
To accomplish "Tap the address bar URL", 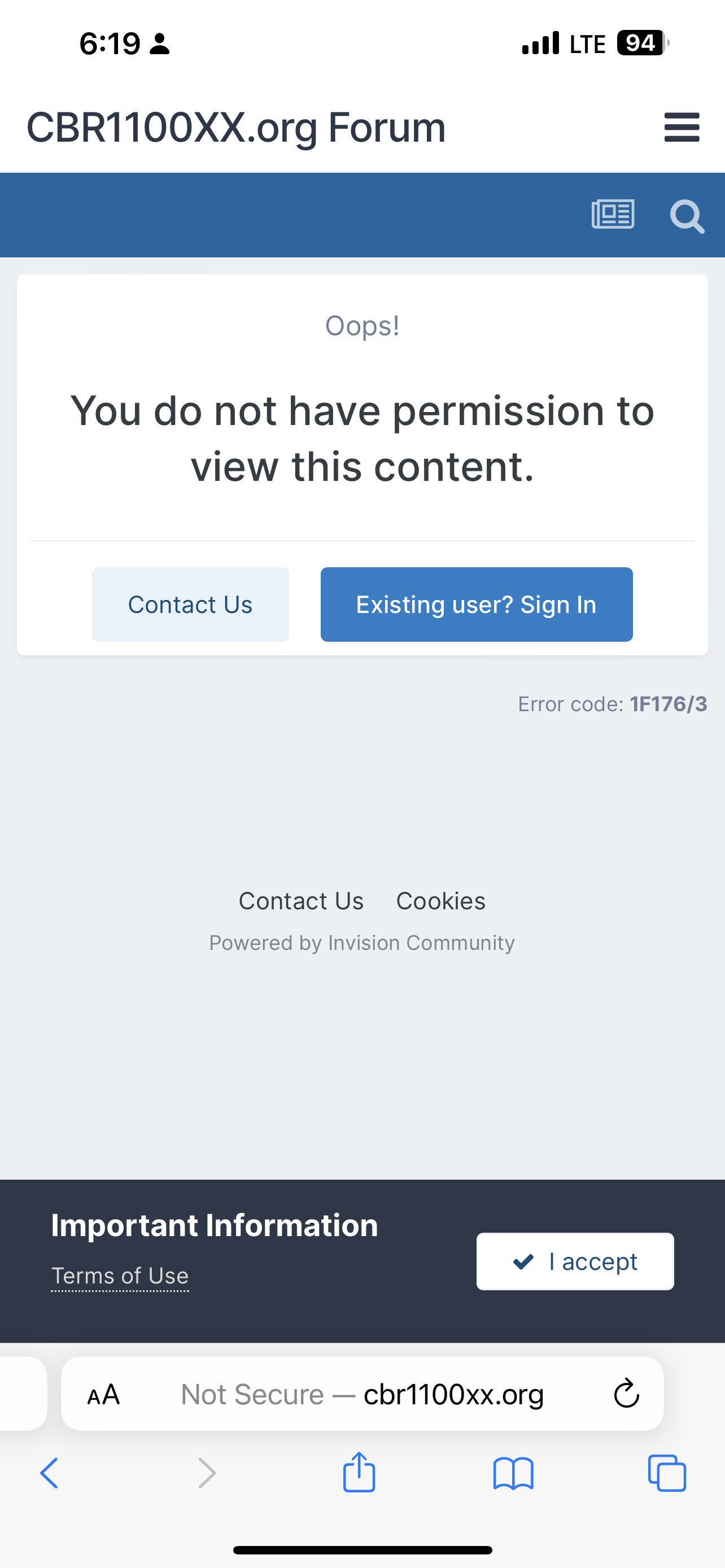I will coord(362,1394).
